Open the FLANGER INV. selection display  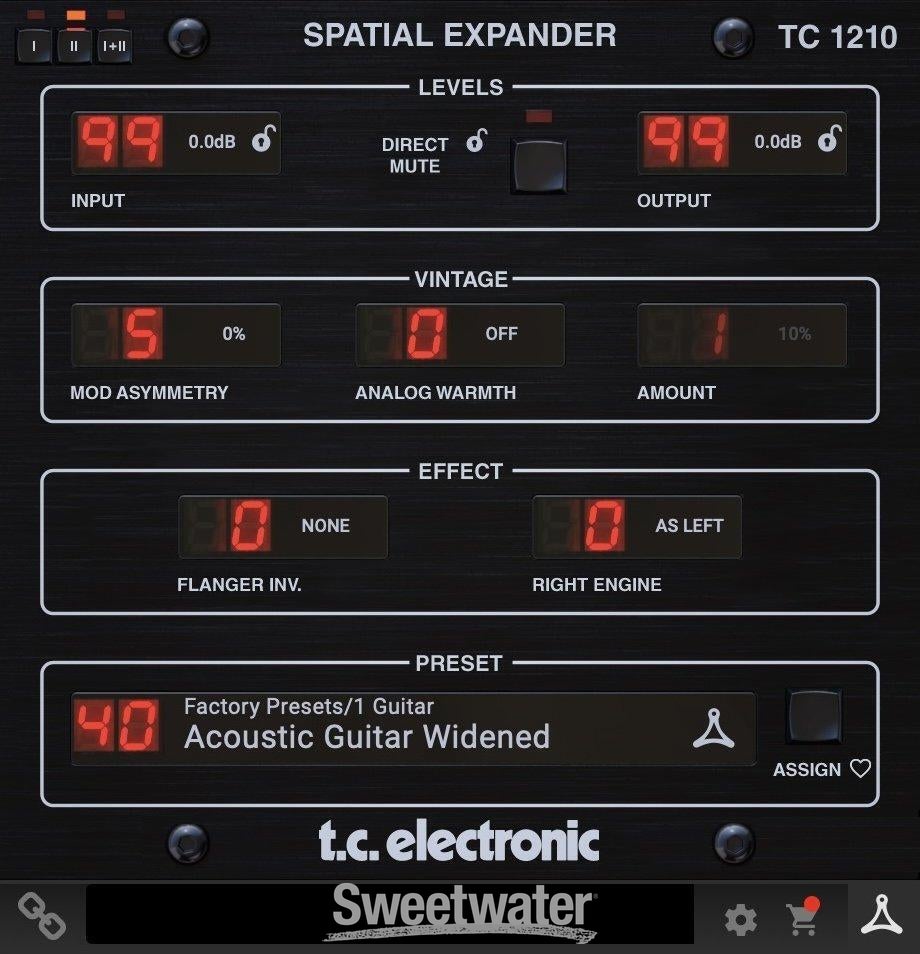[x=283, y=526]
